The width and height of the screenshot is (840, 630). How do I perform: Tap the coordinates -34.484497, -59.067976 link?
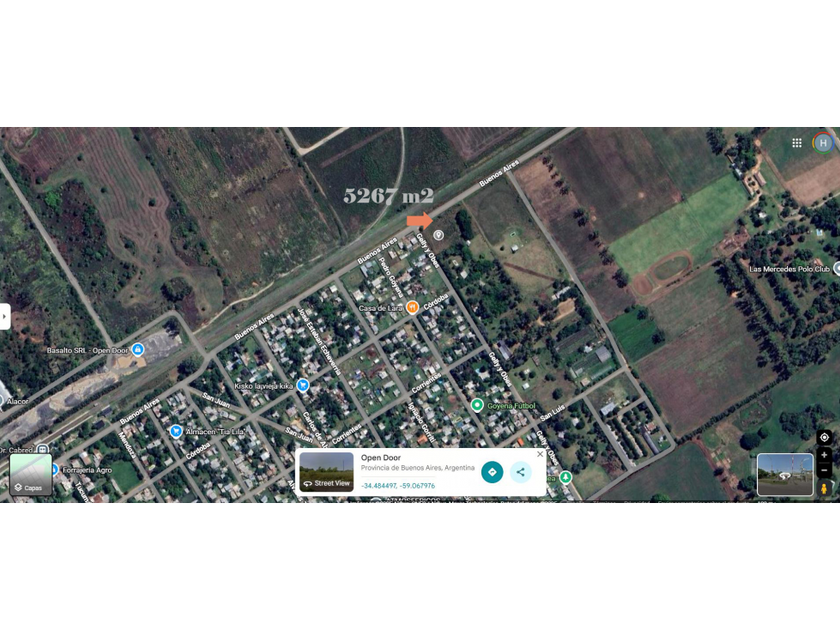pos(398,486)
